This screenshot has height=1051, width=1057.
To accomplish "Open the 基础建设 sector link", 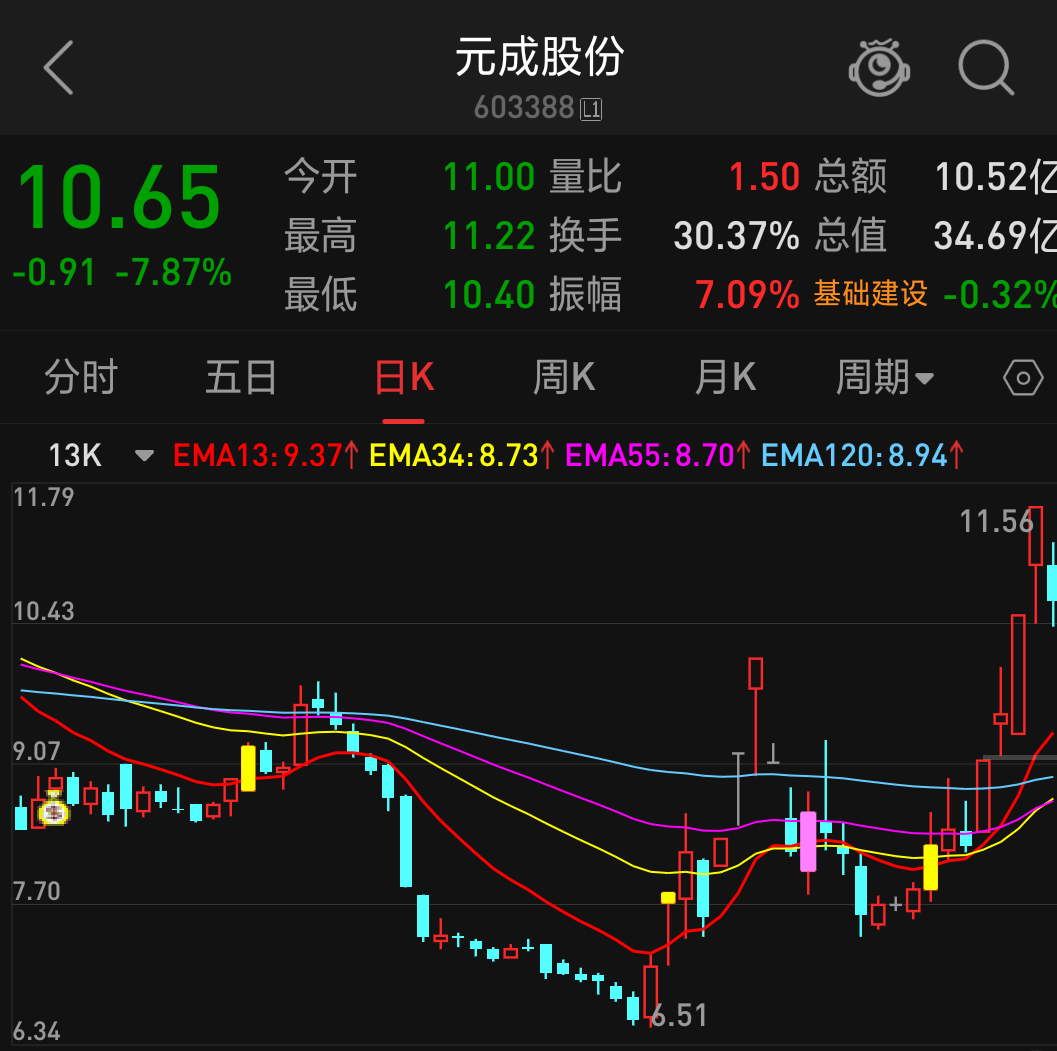I will pos(870,294).
